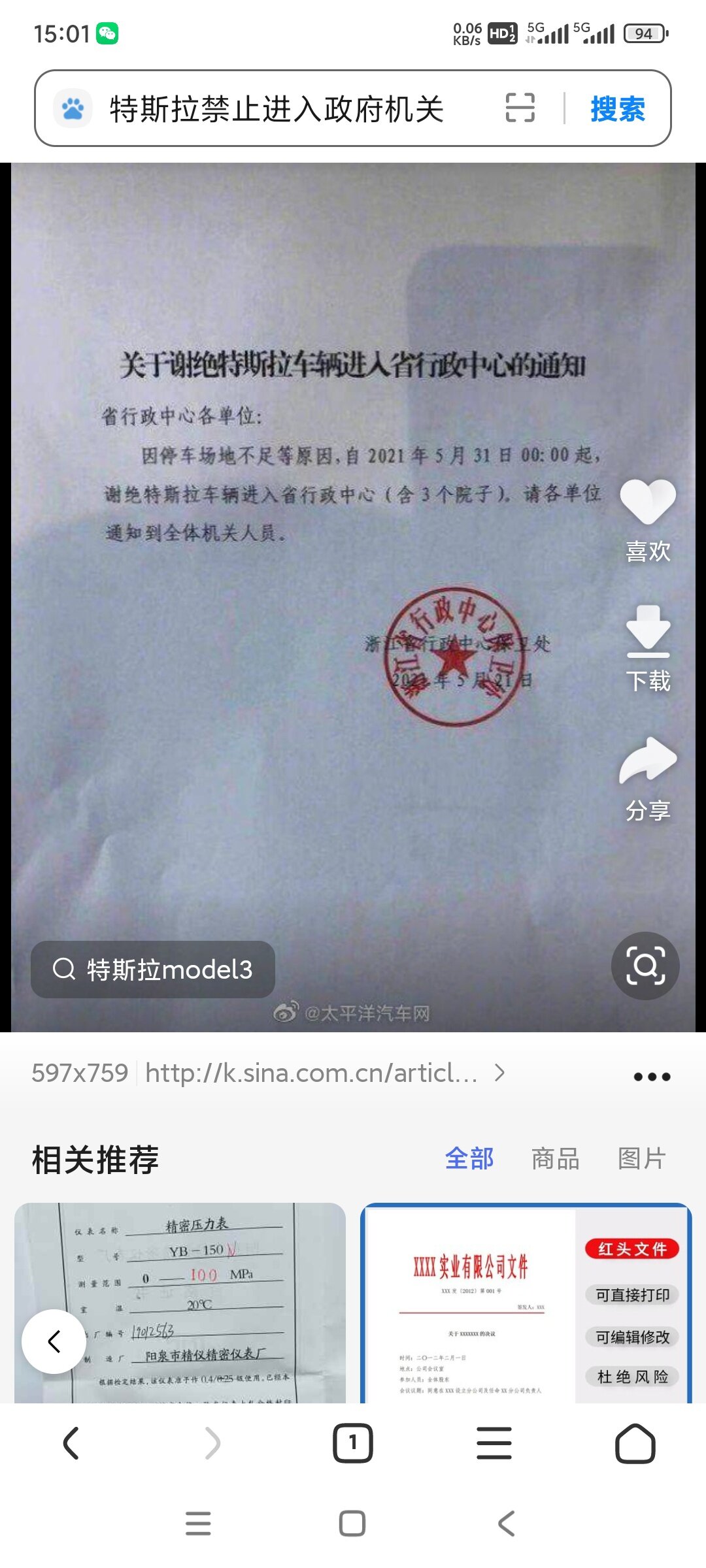Switch to the 商品 tab

555,1158
